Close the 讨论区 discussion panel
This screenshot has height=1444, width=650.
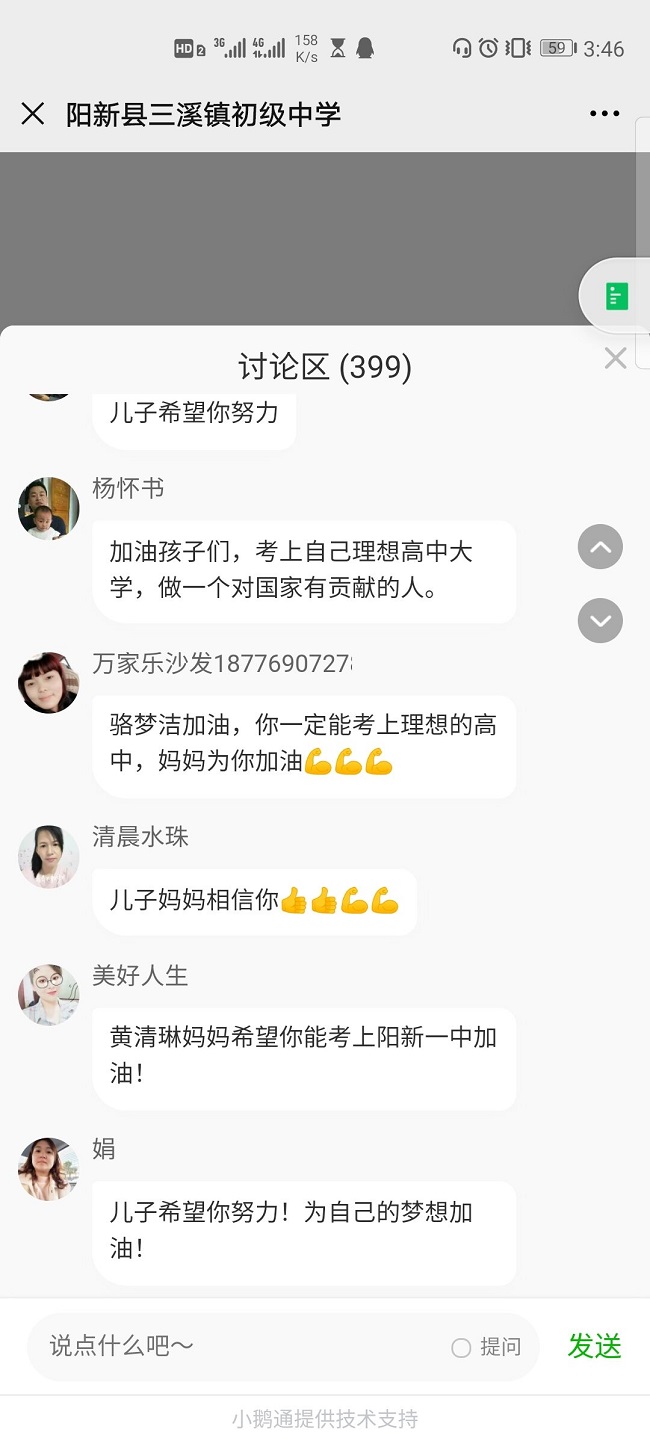pos(615,358)
